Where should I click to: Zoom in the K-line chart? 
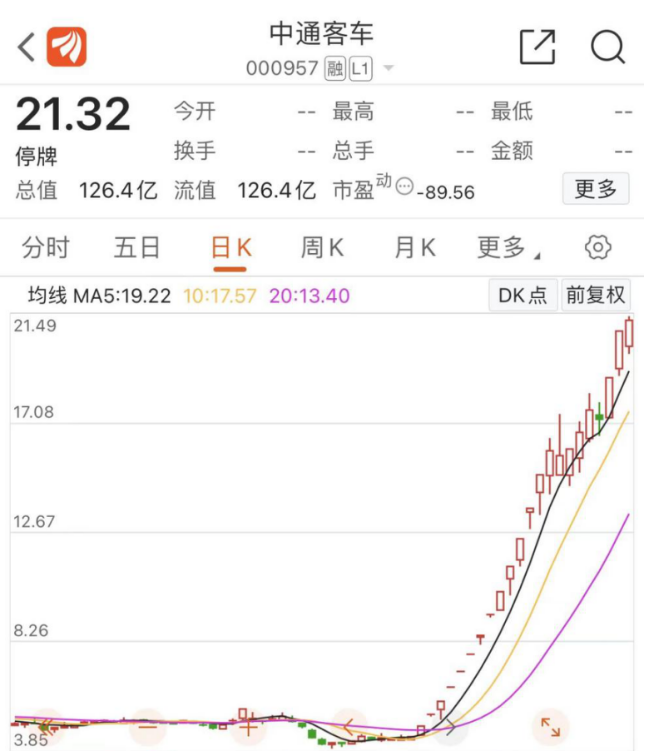(247, 726)
